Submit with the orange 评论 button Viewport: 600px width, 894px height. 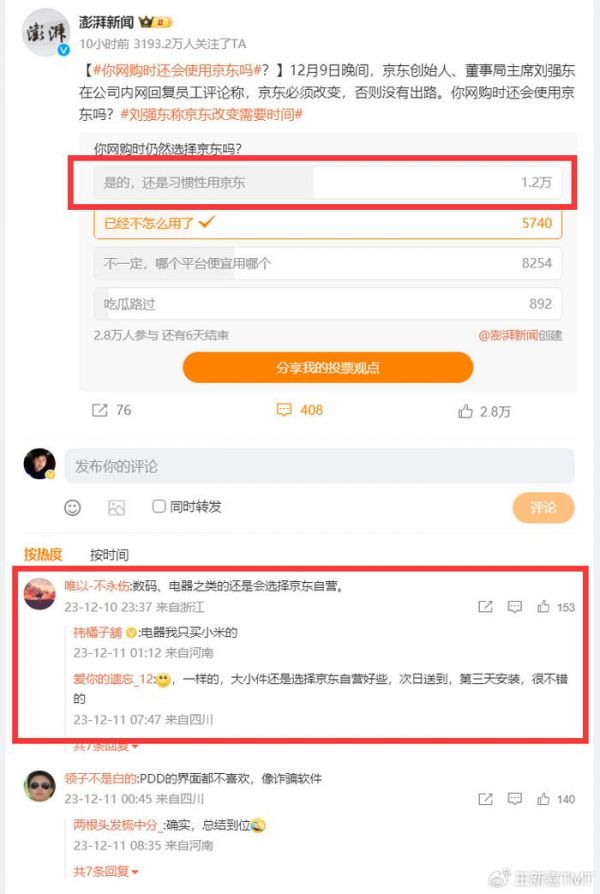pyautogui.click(x=543, y=507)
